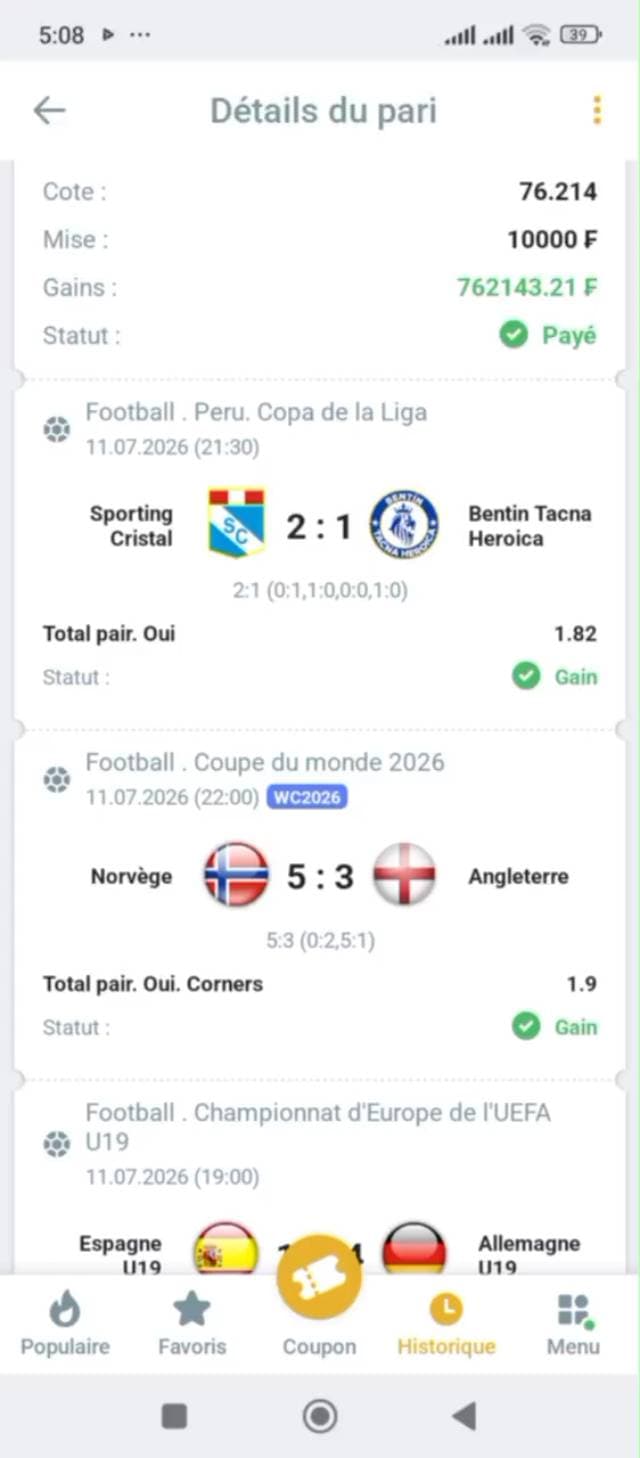Open the Favoris tab
This screenshot has width=640, height=1458.
pyautogui.click(x=192, y=1322)
